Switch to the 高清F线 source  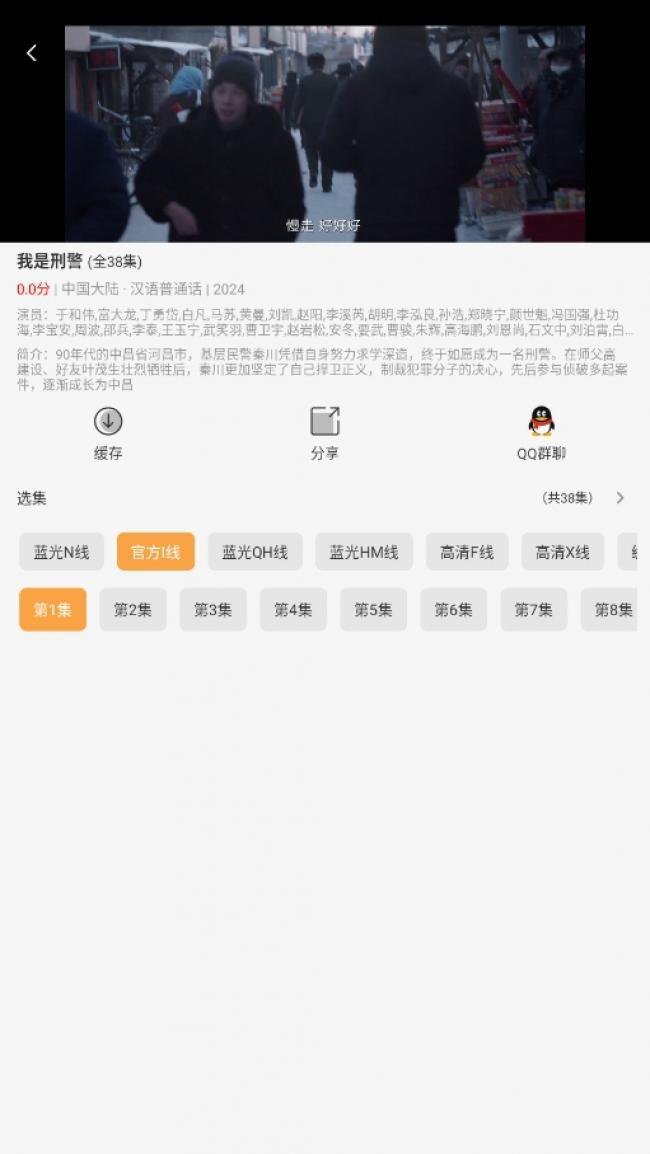(x=467, y=552)
